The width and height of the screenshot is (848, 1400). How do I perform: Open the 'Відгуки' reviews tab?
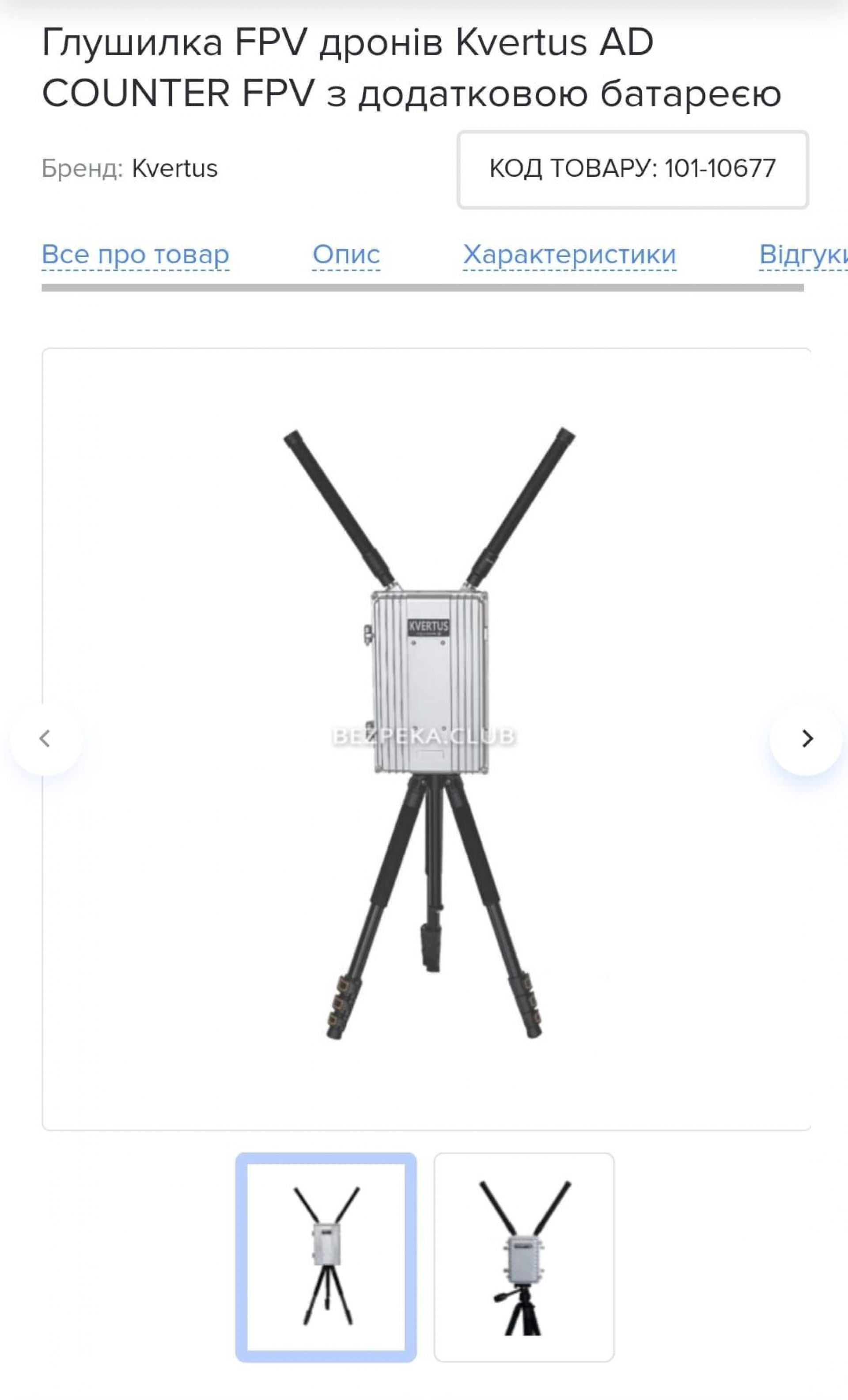(x=803, y=254)
